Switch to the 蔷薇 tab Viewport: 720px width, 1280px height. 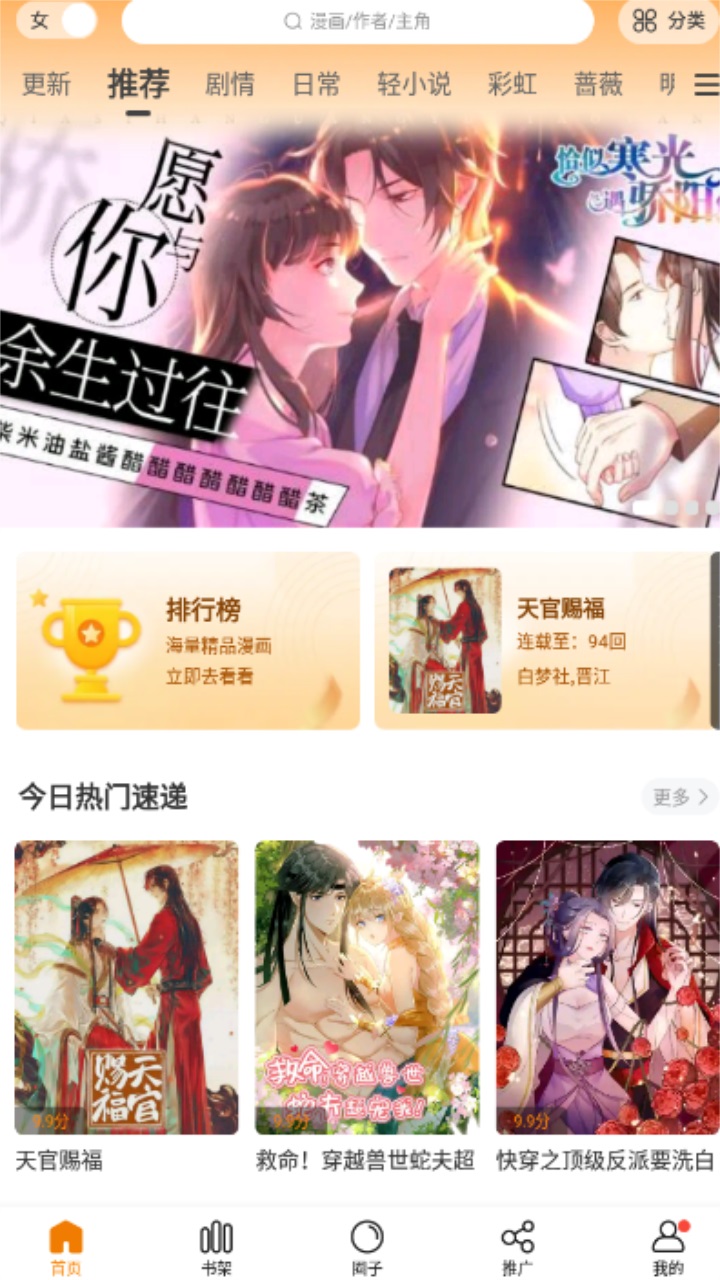coord(598,84)
